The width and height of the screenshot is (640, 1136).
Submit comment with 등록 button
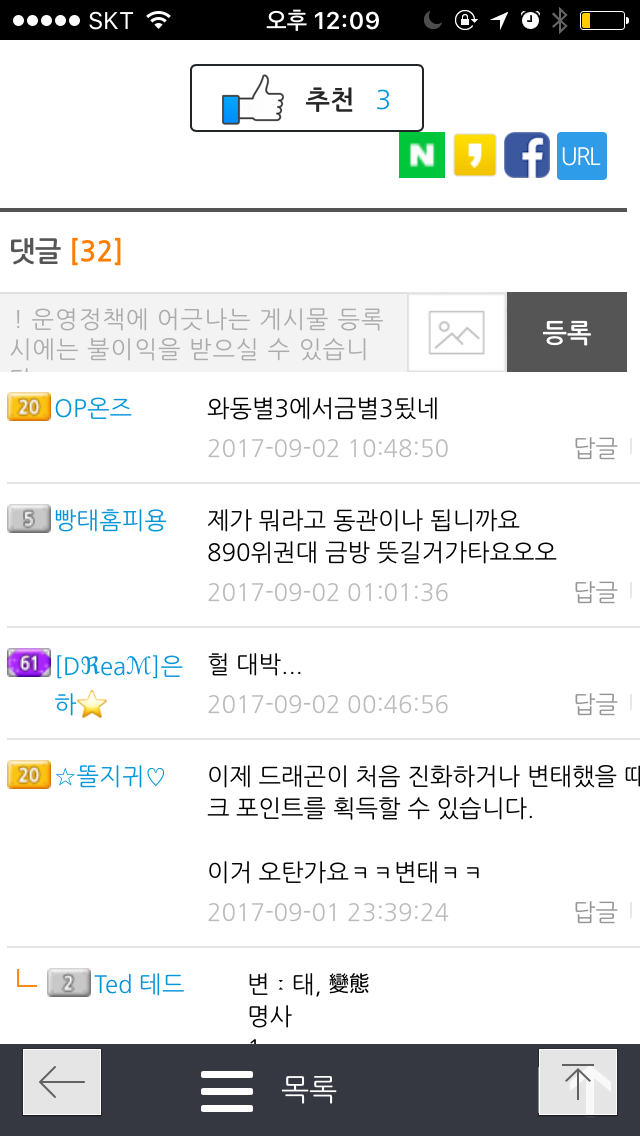point(567,333)
